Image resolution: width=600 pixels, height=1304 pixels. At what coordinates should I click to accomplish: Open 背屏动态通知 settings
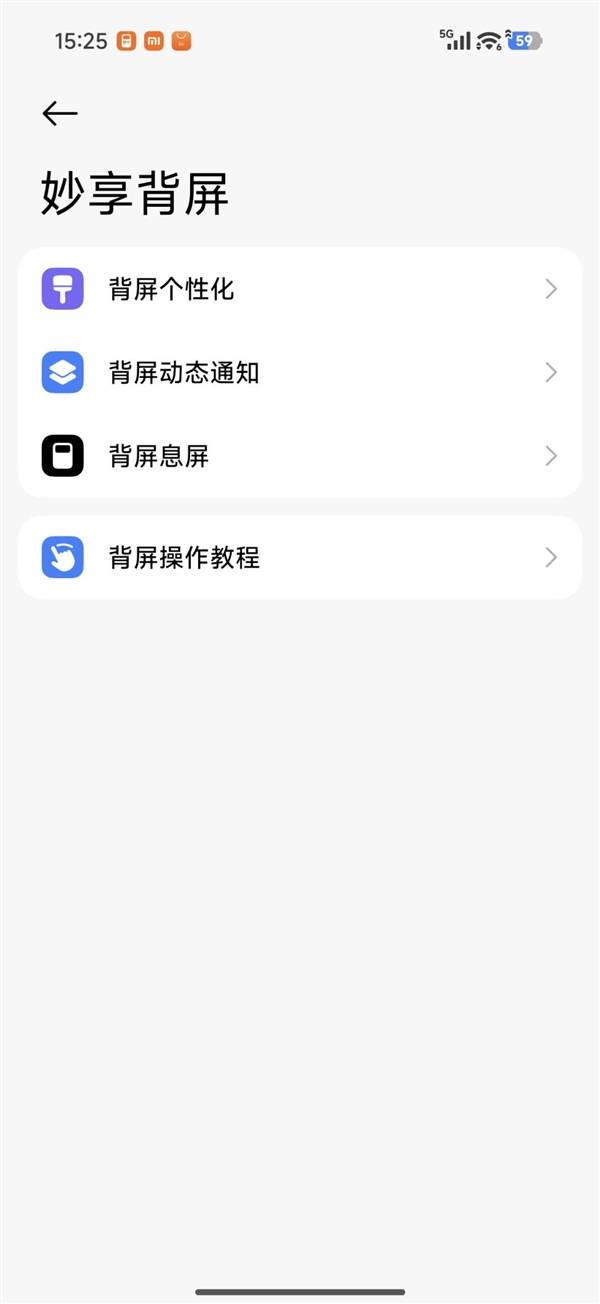299,373
